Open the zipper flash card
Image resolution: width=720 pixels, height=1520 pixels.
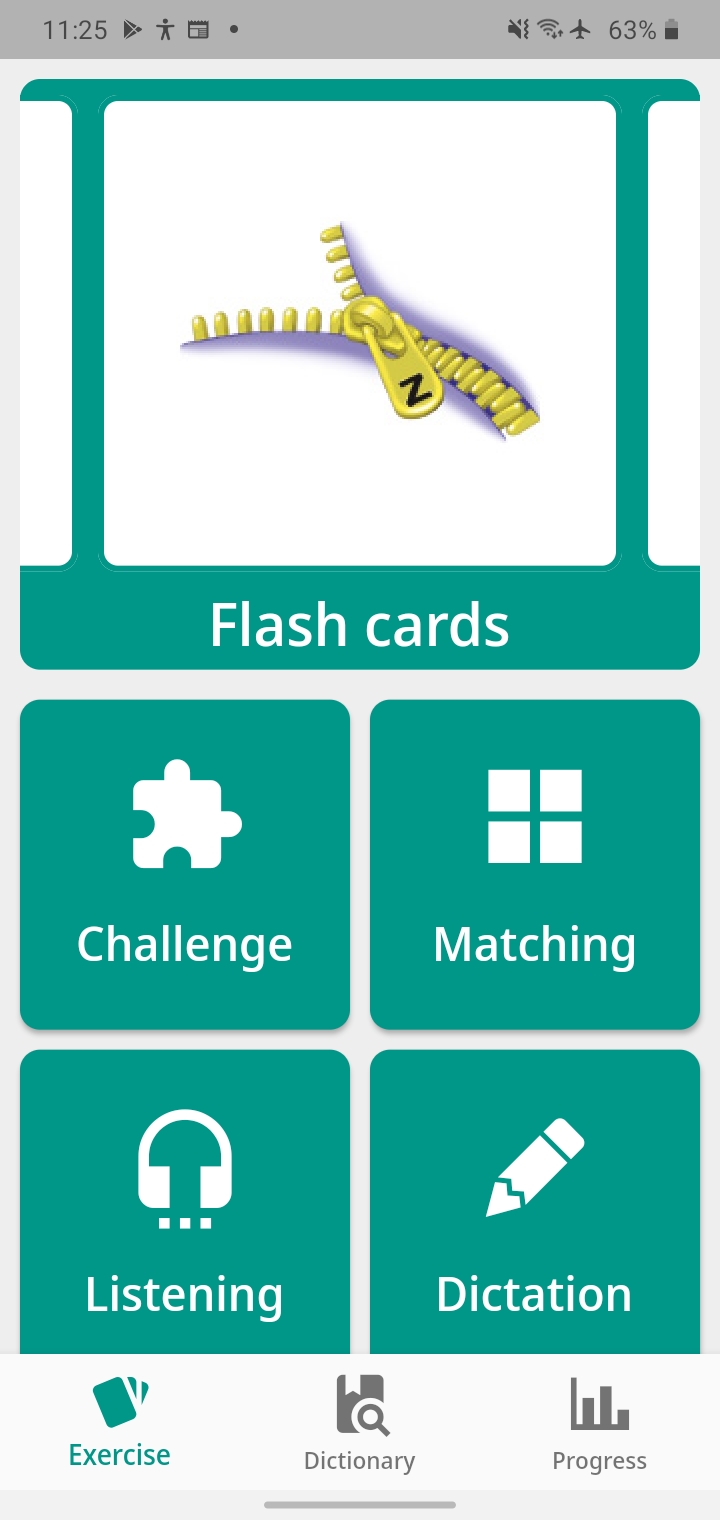[x=360, y=333]
